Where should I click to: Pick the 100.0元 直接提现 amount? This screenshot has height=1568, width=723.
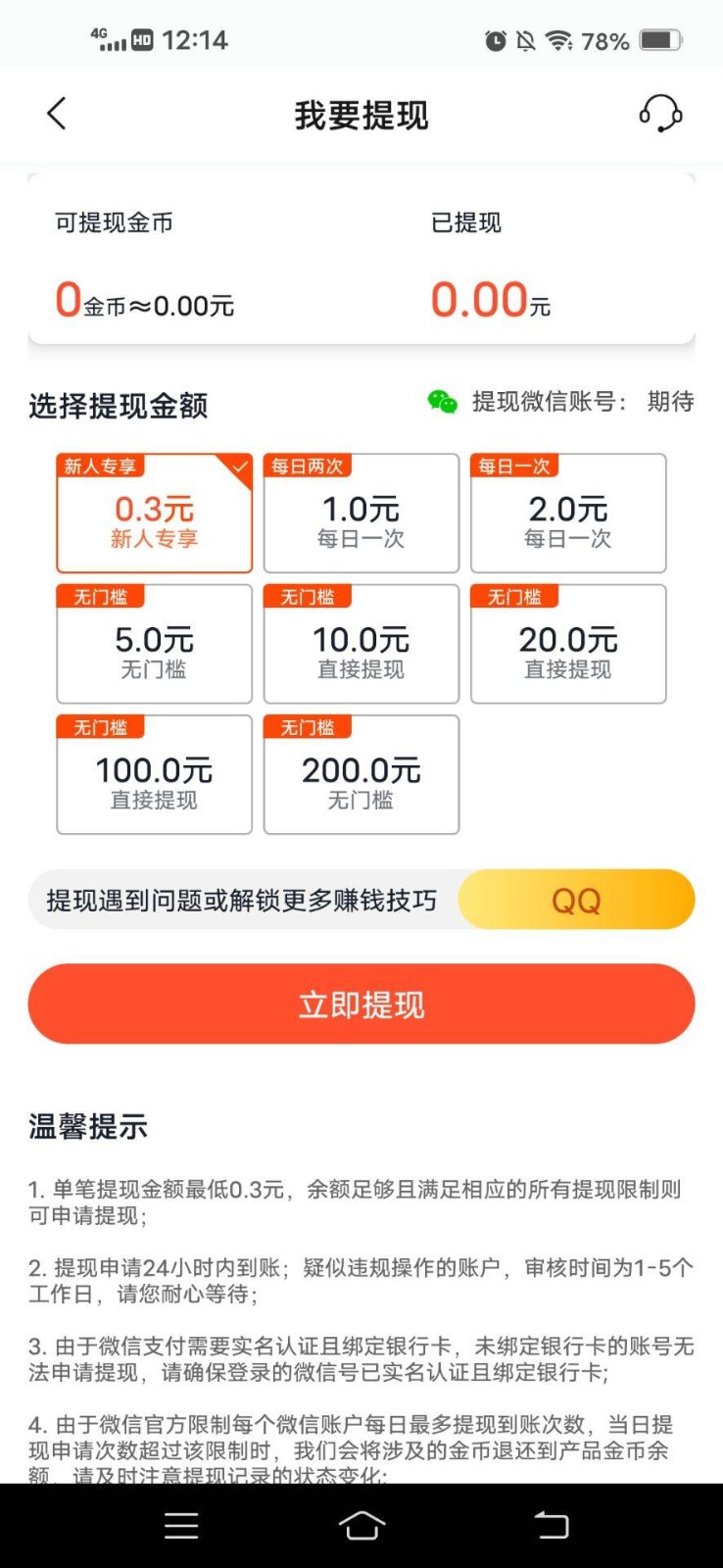click(155, 775)
